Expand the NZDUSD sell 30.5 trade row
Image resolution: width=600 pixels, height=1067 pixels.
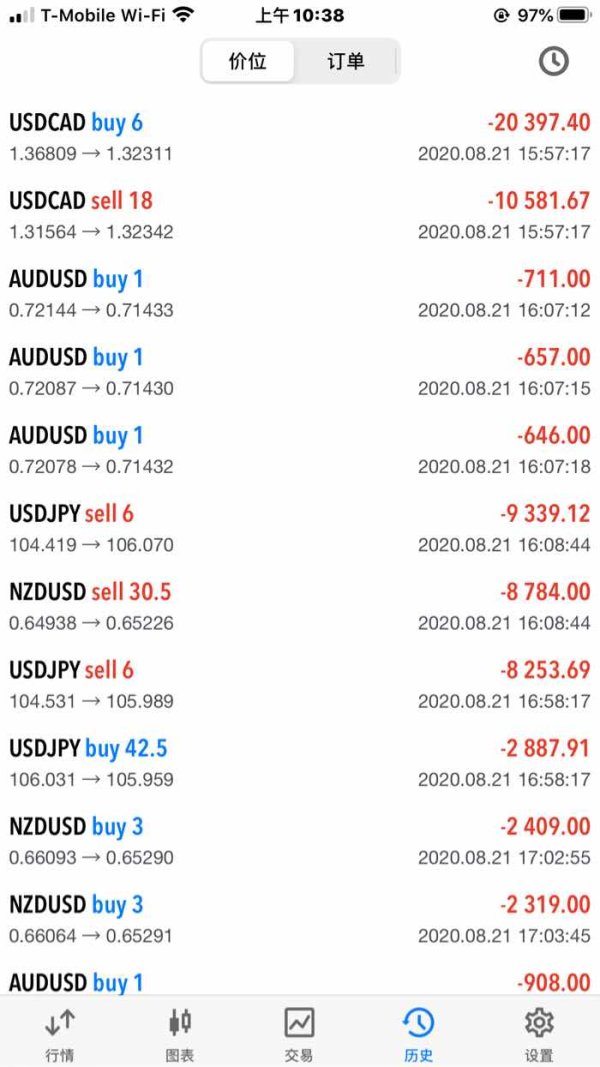(300, 607)
